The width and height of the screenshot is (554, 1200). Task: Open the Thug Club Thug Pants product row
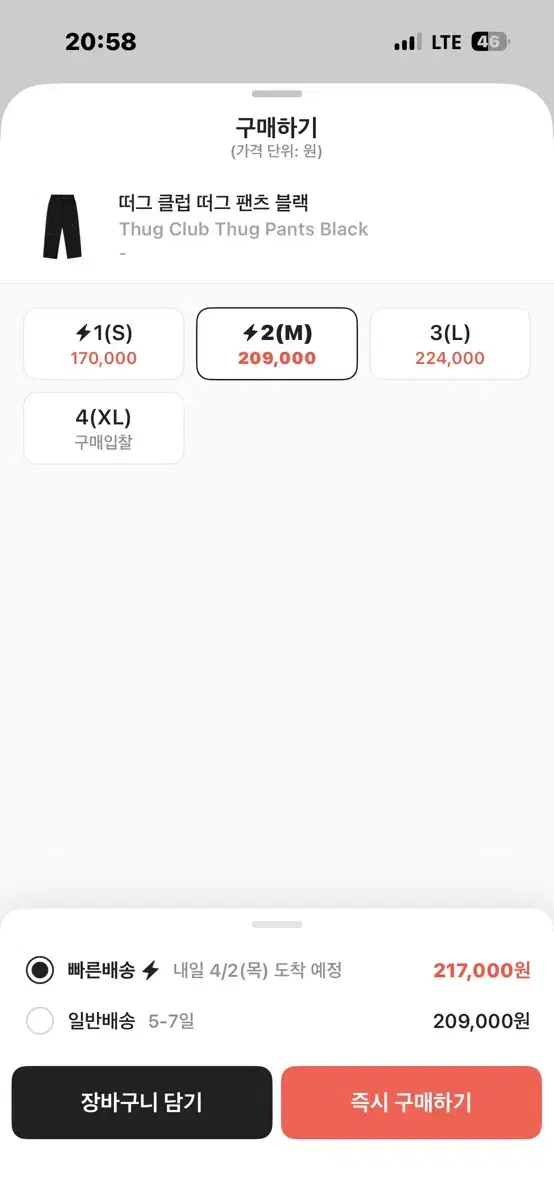[x=277, y=228]
